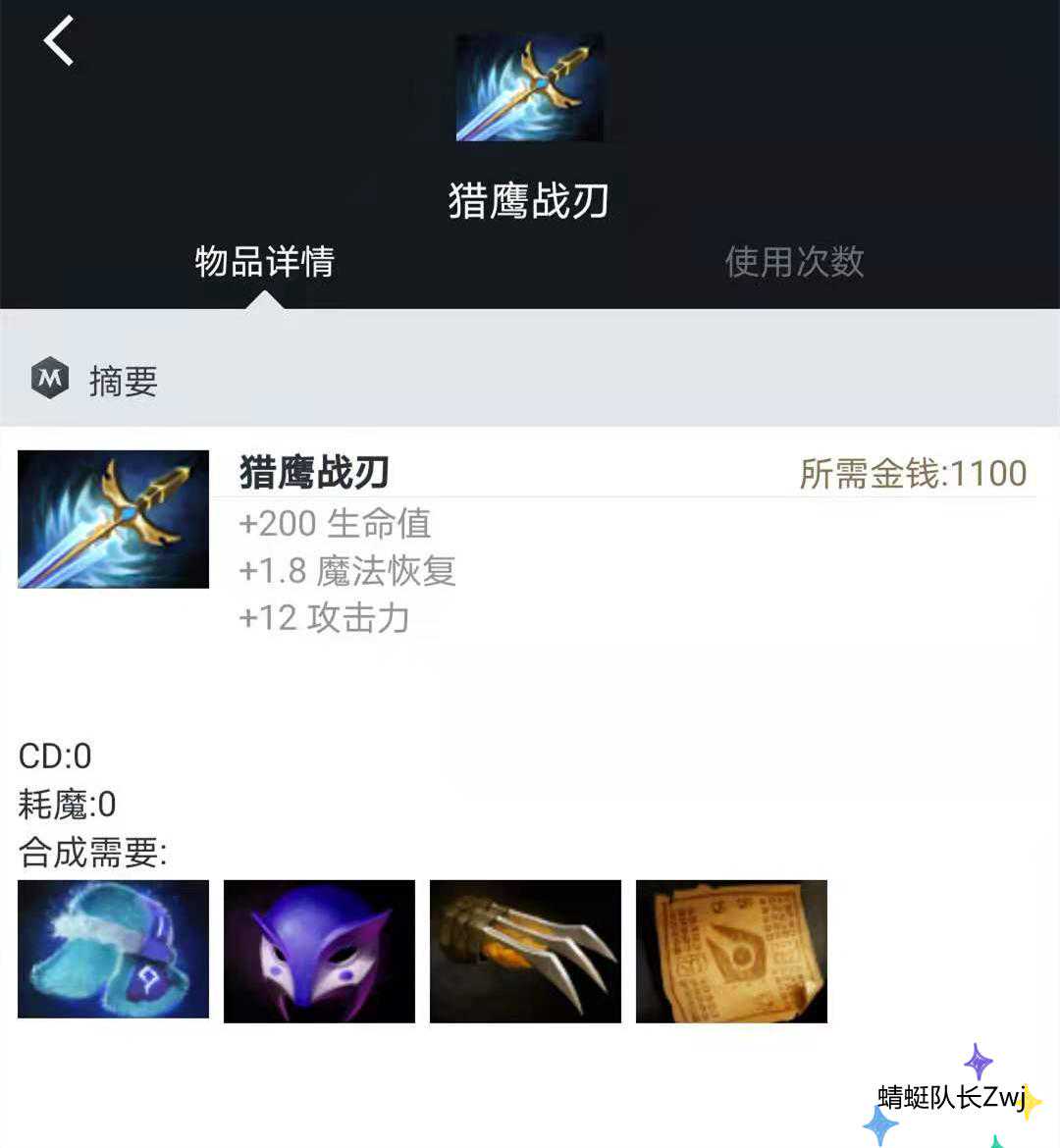Viewport: 1060px width, 1148px height.
Task: Go back using the top-left arrow
Action: pyautogui.click(x=59, y=41)
